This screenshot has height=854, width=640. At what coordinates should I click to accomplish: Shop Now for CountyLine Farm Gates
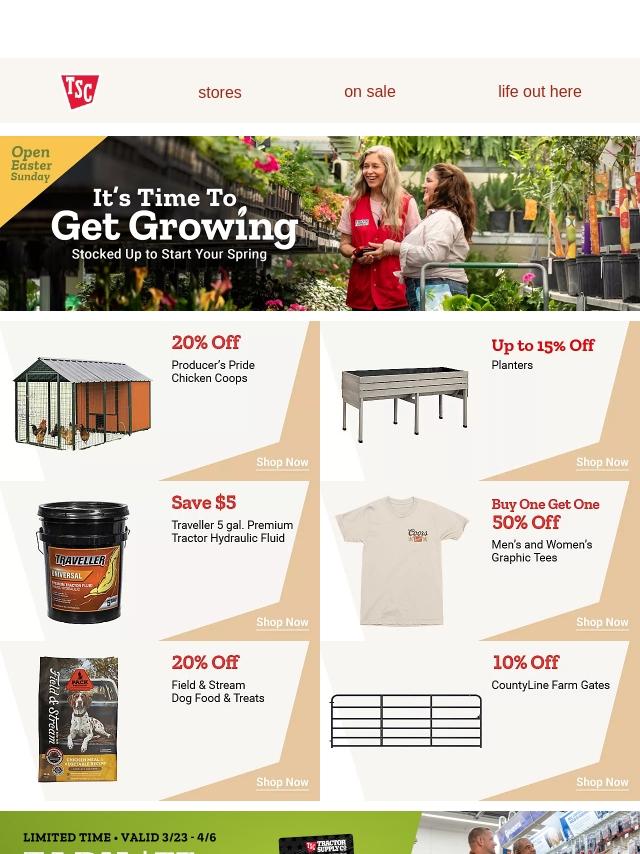click(x=602, y=782)
